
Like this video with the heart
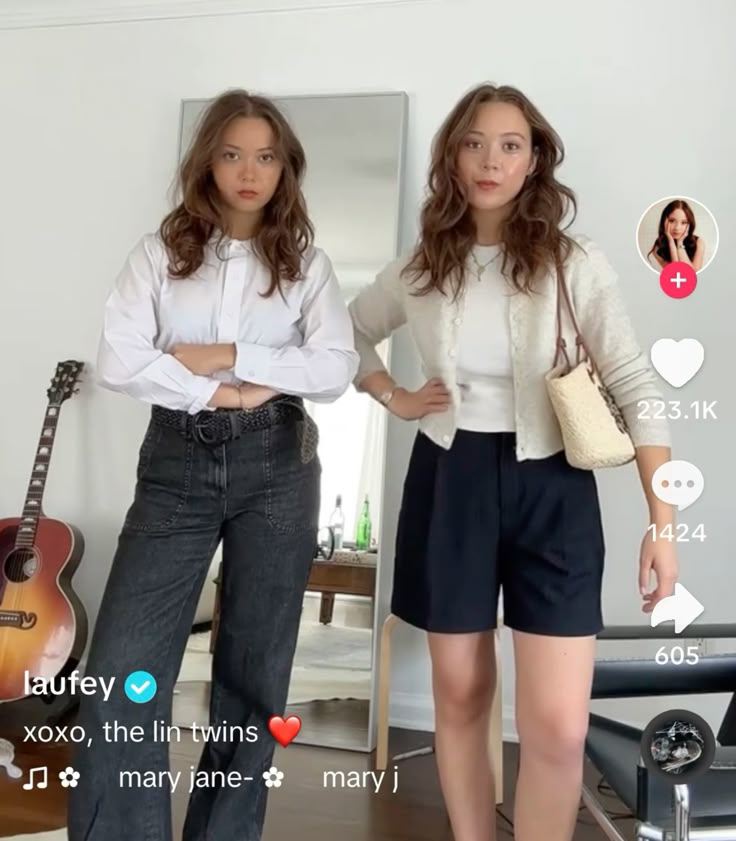(677, 363)
